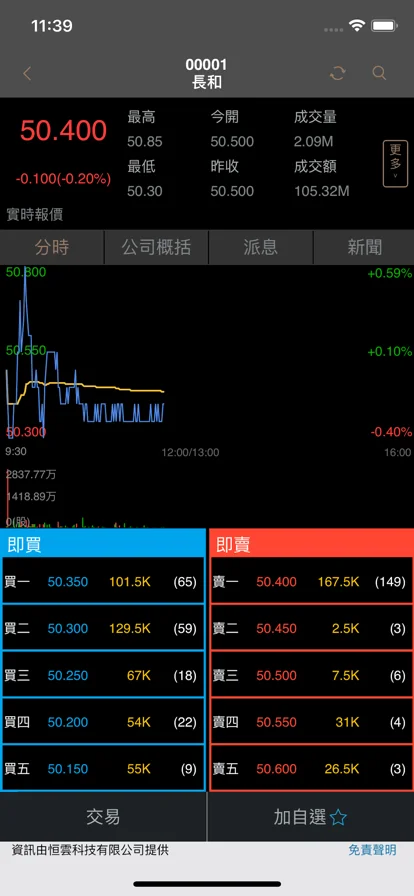Image resolution: width=414 pixels, height=896 pixels.
Task: Open the 派息 tab
Action: point(261,247)
